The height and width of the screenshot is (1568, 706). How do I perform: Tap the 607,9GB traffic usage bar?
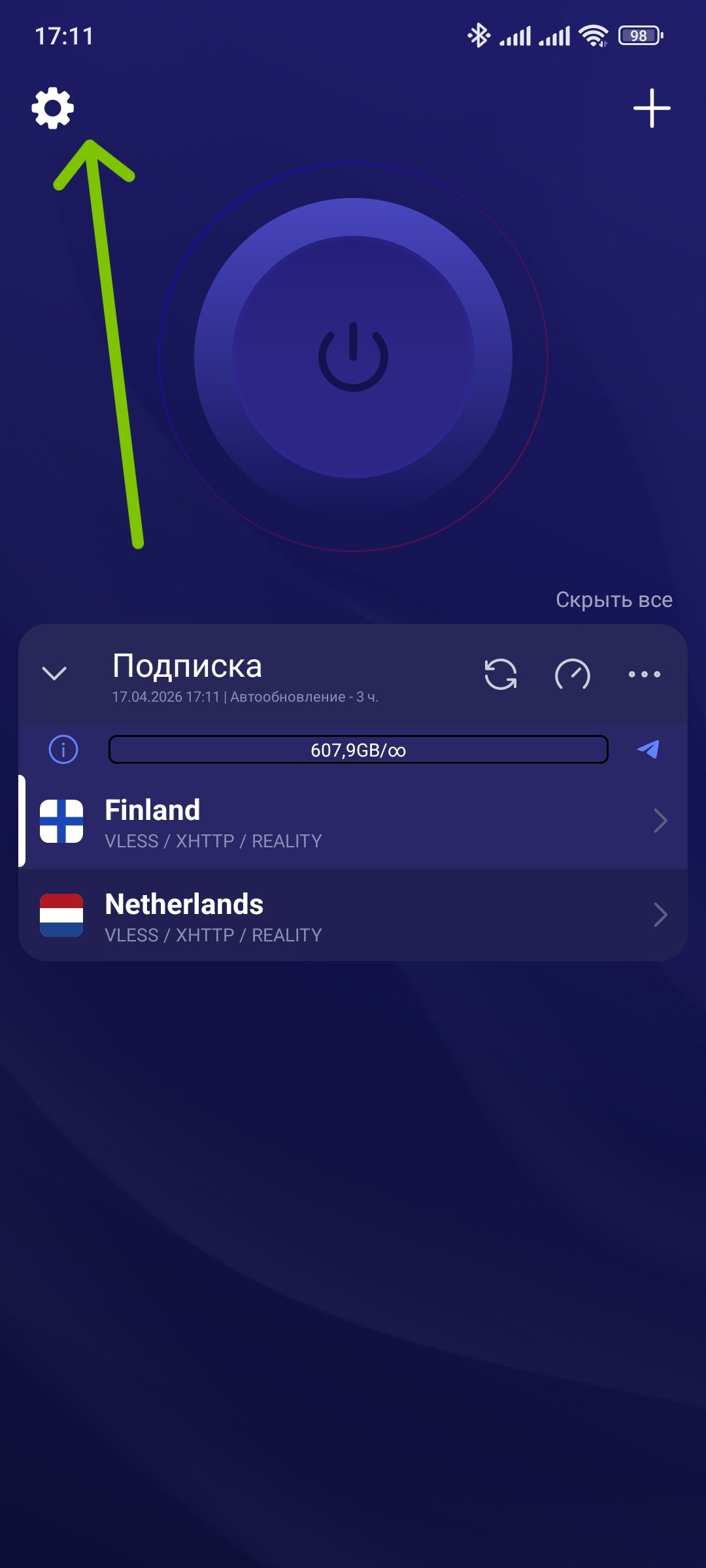pos(358,751)
